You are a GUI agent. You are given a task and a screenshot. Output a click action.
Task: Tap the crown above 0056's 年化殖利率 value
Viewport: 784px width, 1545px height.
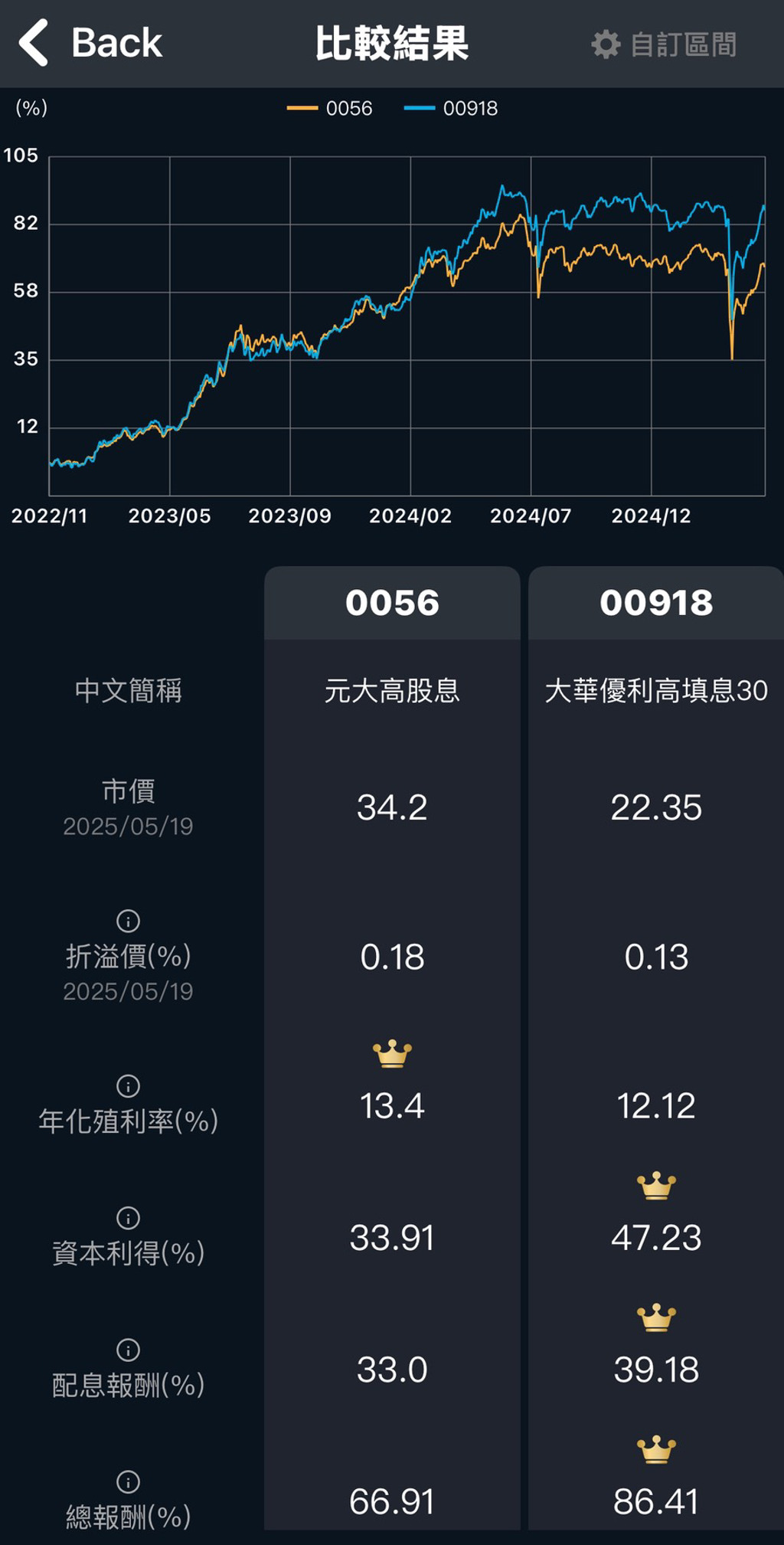[x=392, y=1055]
